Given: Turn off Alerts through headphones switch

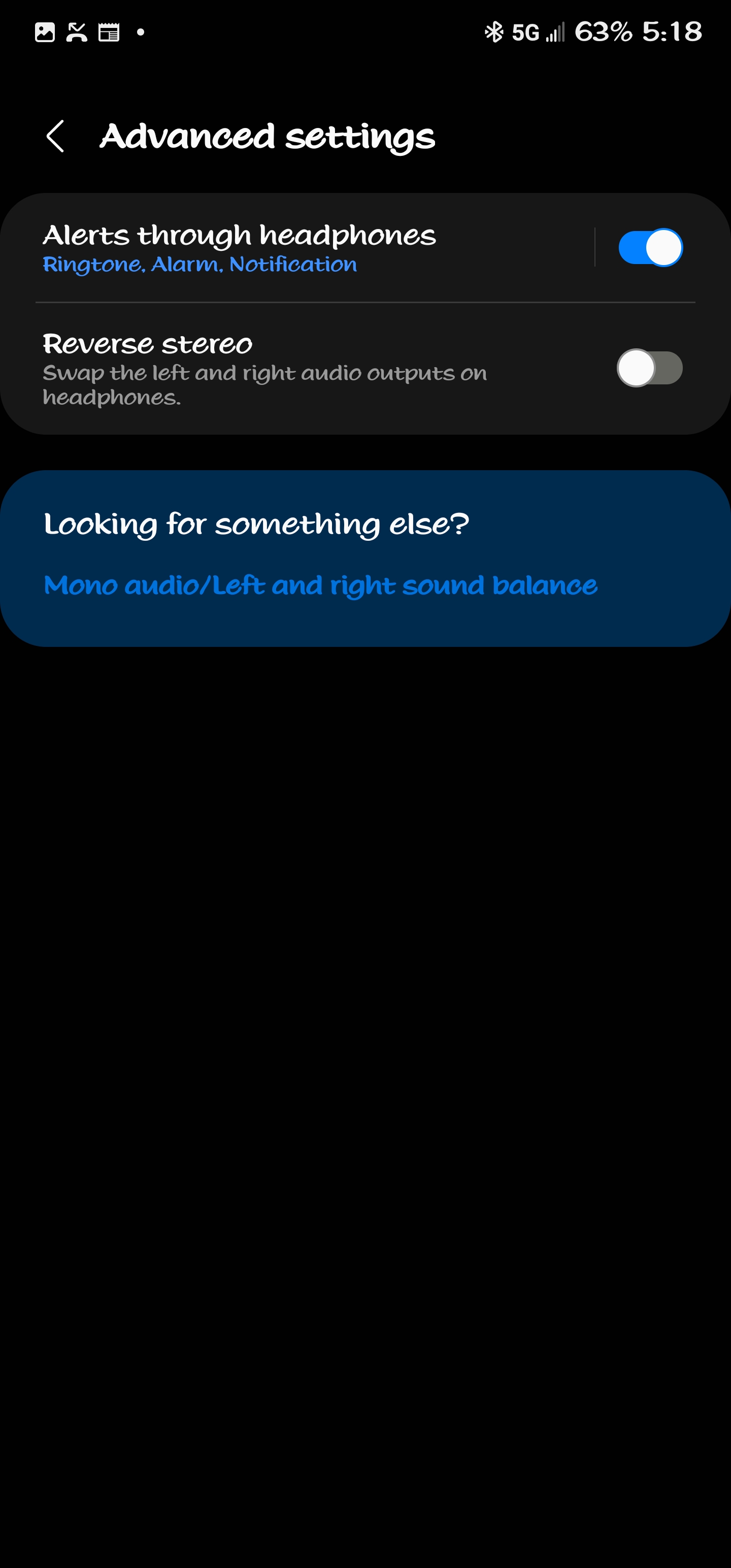Looking at the screenshot, I should 649,248.
